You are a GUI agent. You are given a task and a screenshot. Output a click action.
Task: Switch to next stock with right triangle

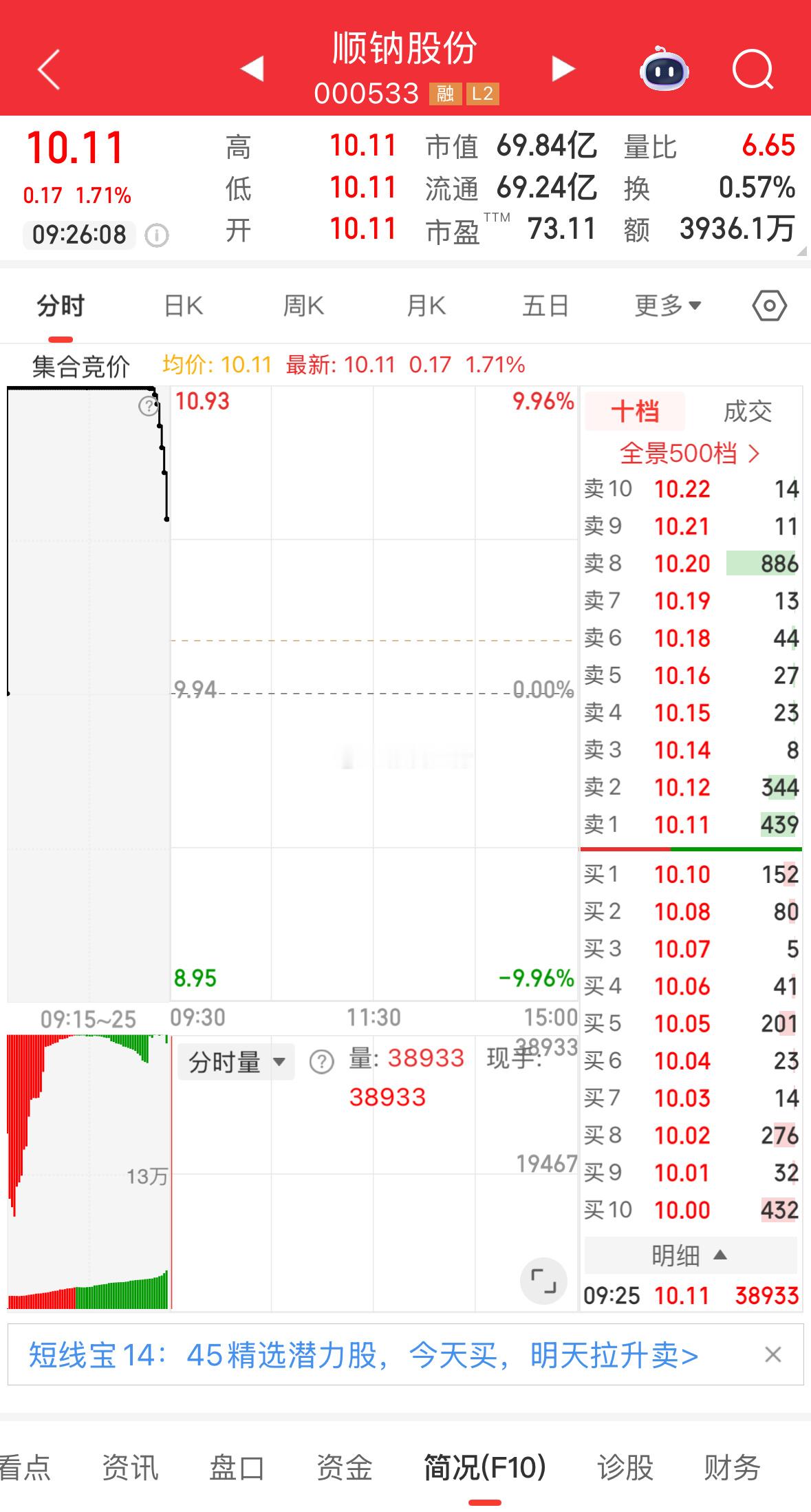[563, 69]
